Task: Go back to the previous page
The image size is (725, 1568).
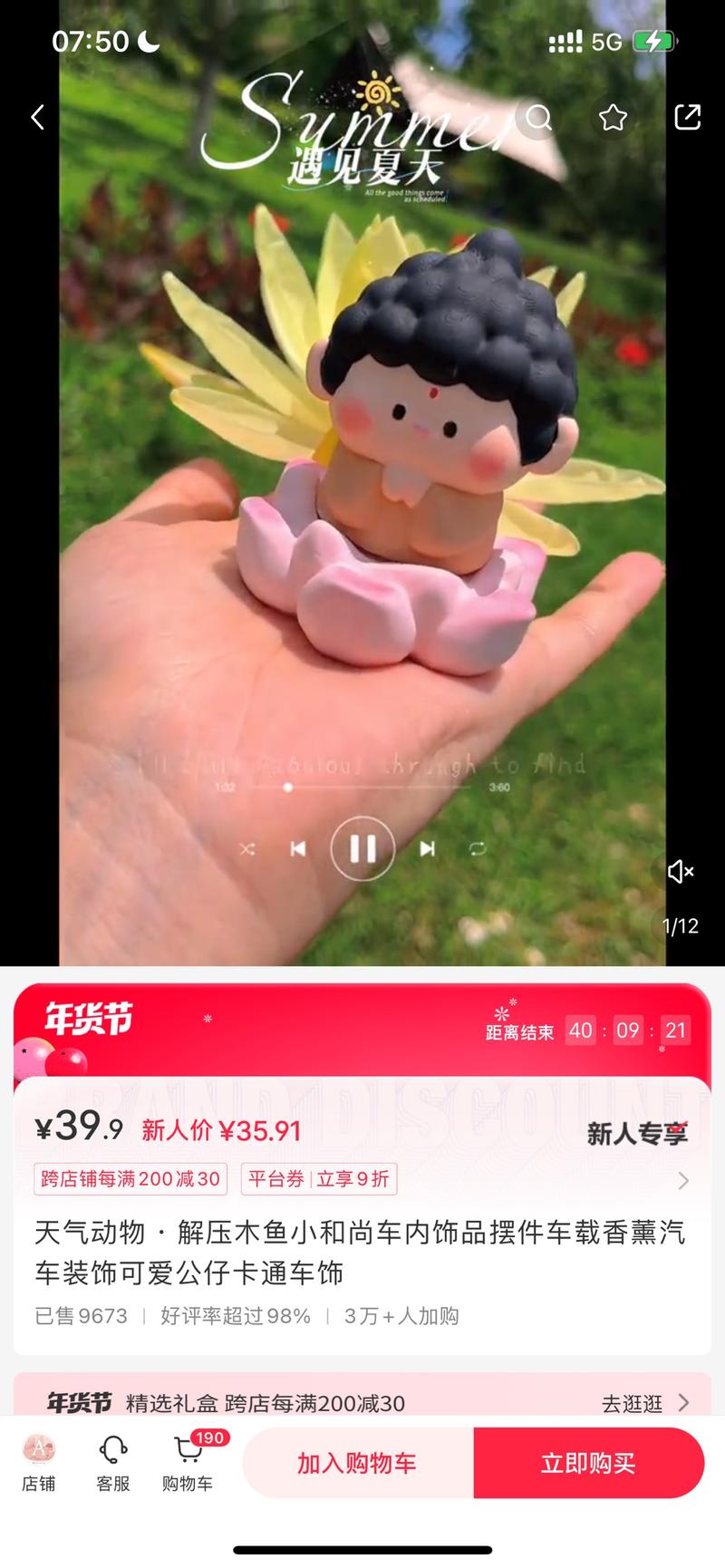Action: pyautogui.click(x=37, y=117)
